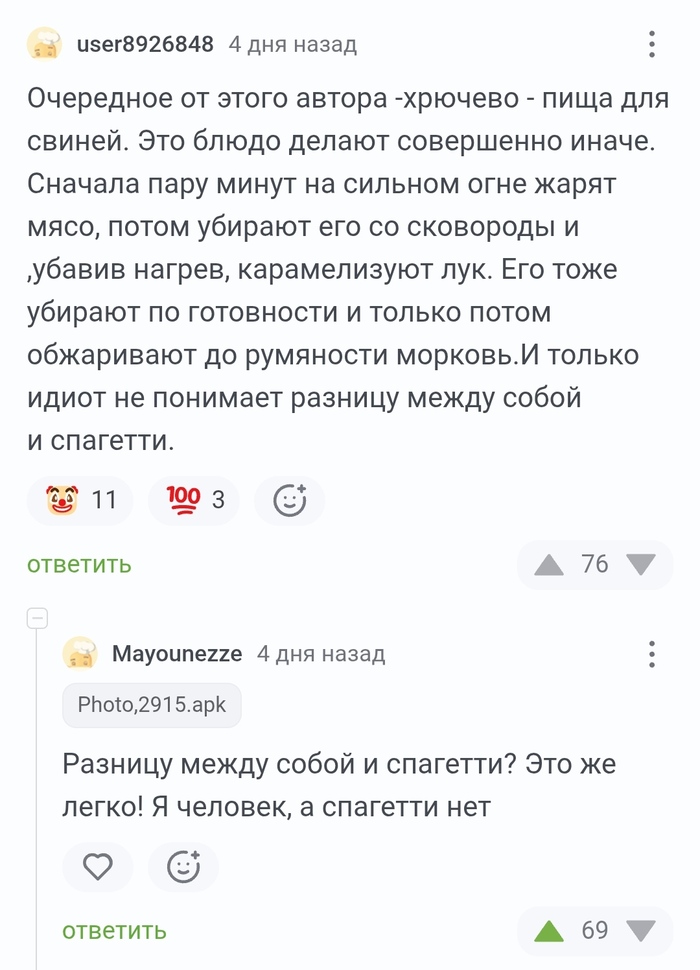Open the Photo,2915.apk attachment chip
Image resolution: width=700 pixels, height=970 pixels.
tap(152, 704)
